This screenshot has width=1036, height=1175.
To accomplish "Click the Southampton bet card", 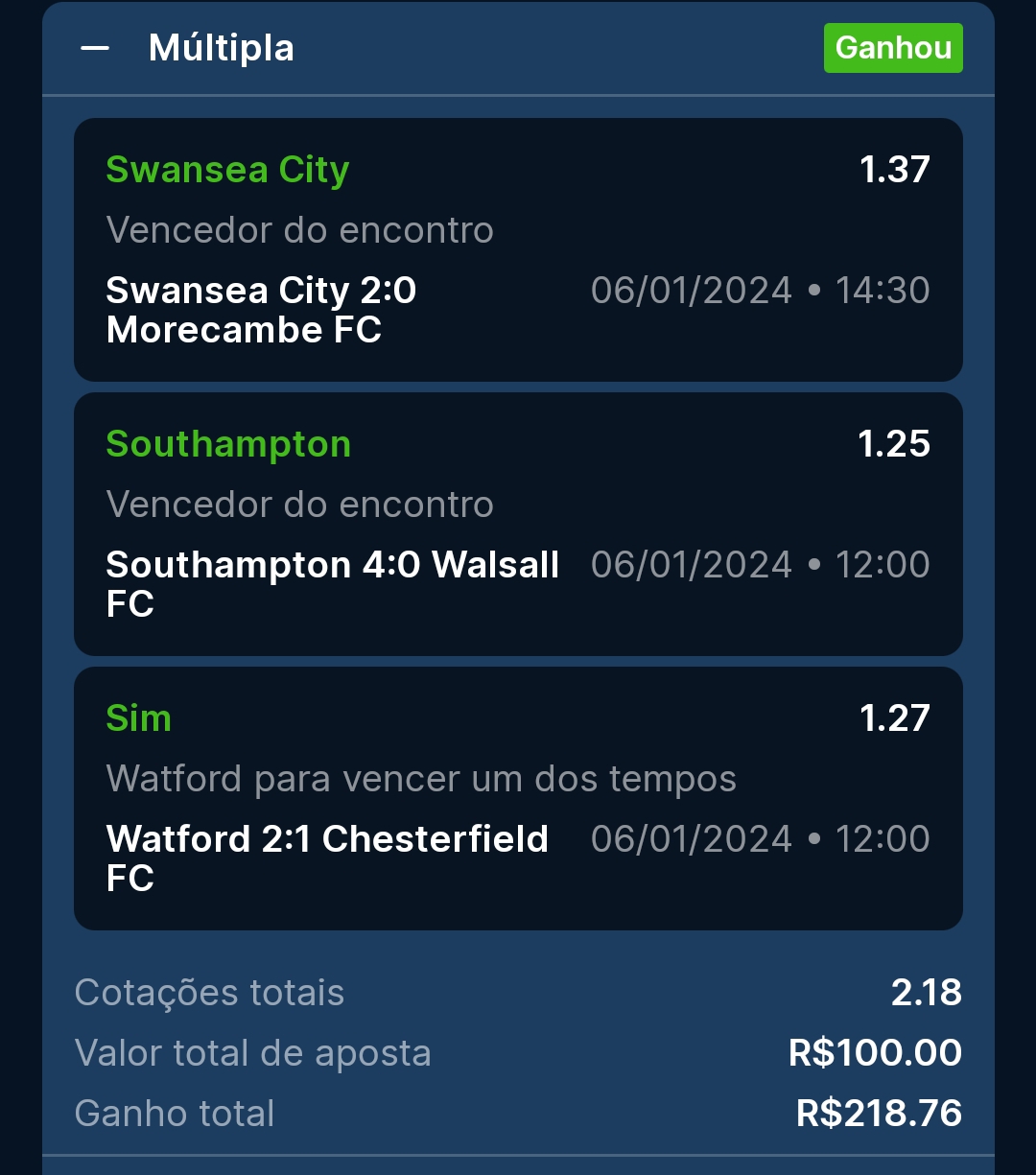I will tap(518, 524).
